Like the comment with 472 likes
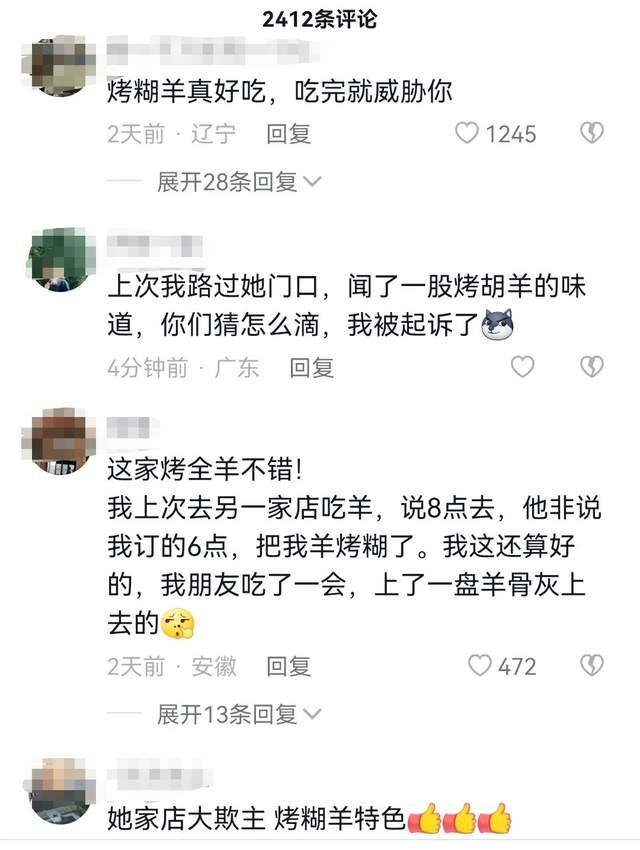The height and width of the screenshot is (850, 640). coord(480,666)
